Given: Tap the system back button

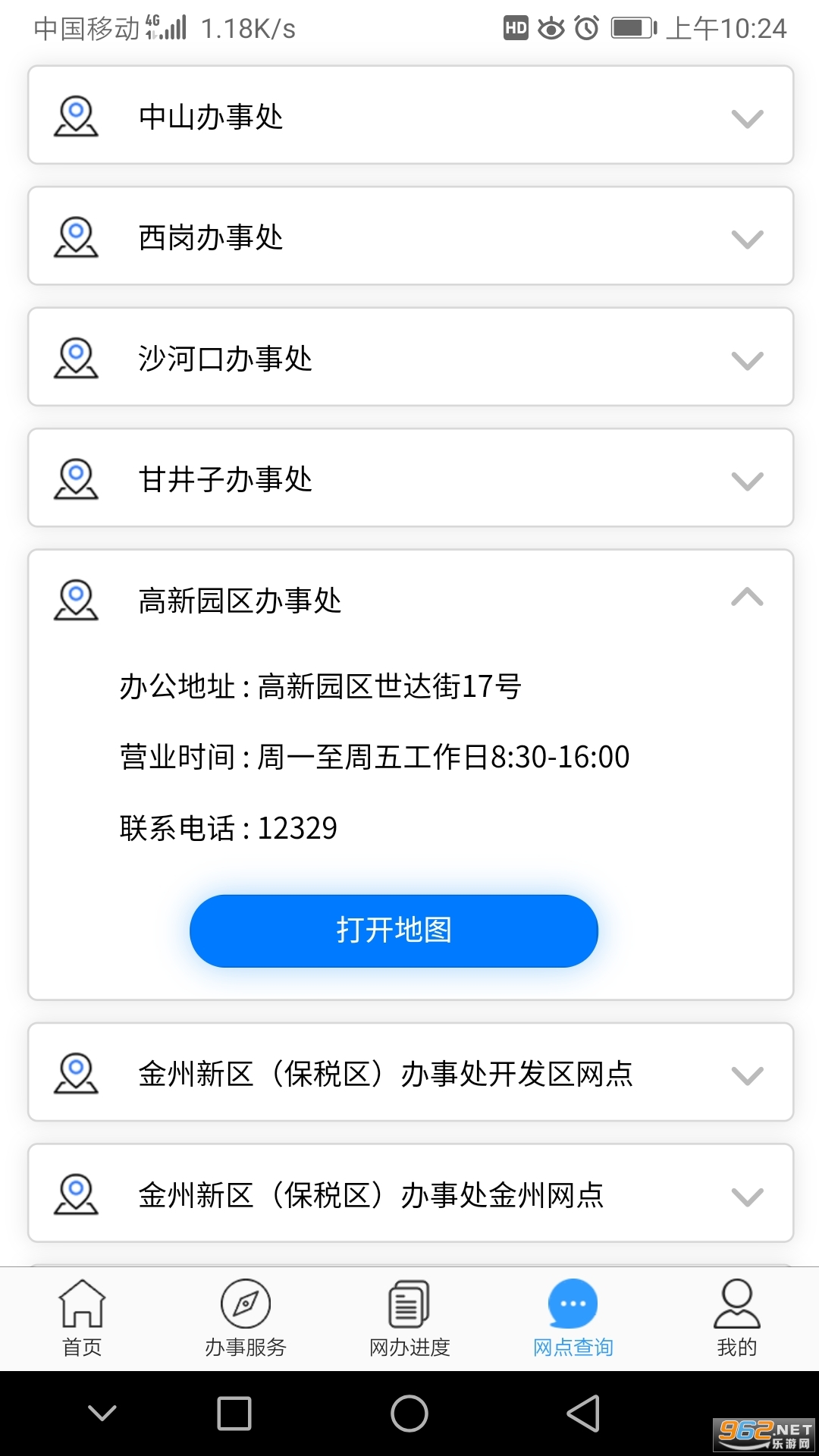Looking at the screenshot, I should (x=584, y=1414).
